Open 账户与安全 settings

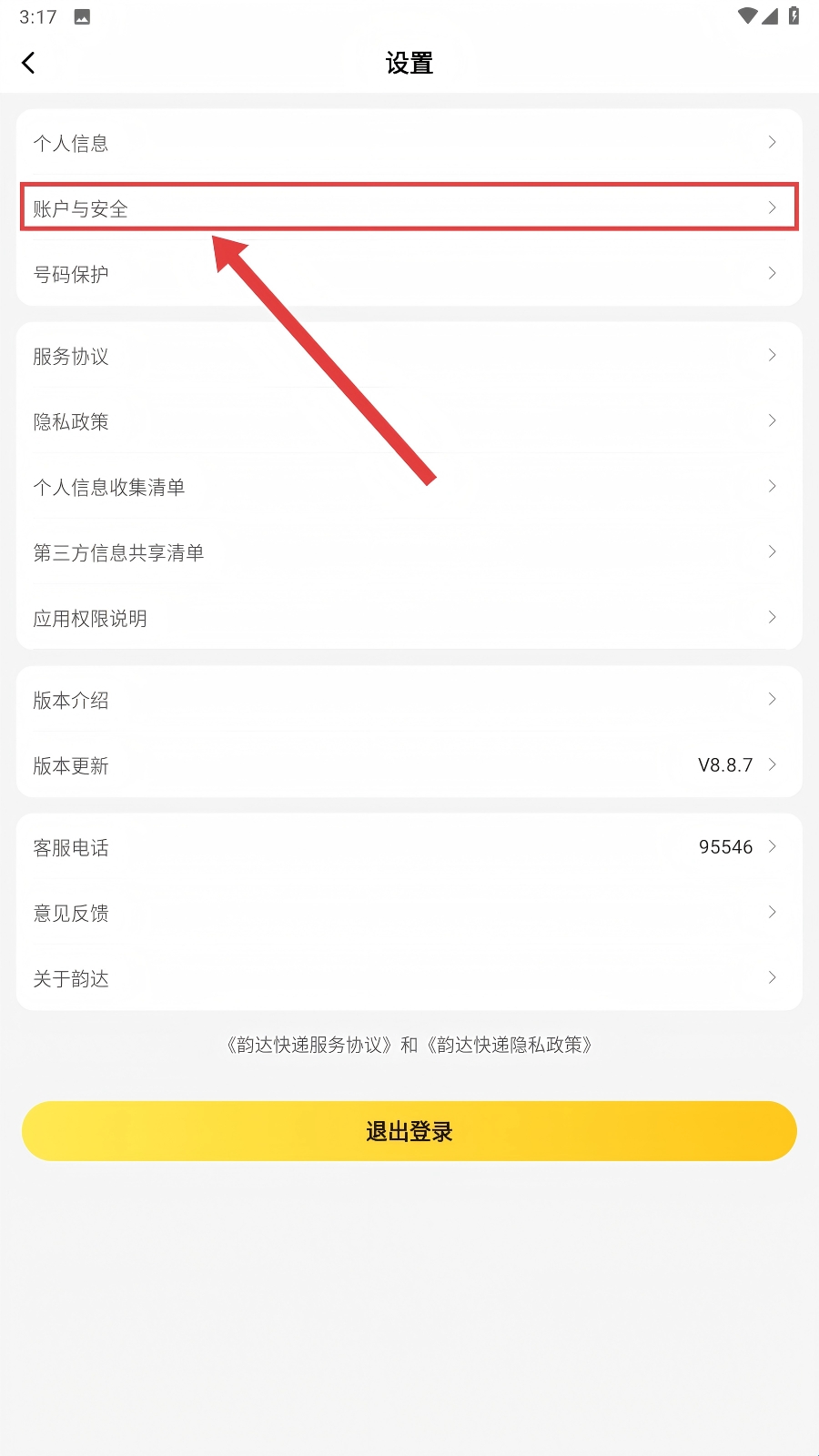[x=409, y=208]
